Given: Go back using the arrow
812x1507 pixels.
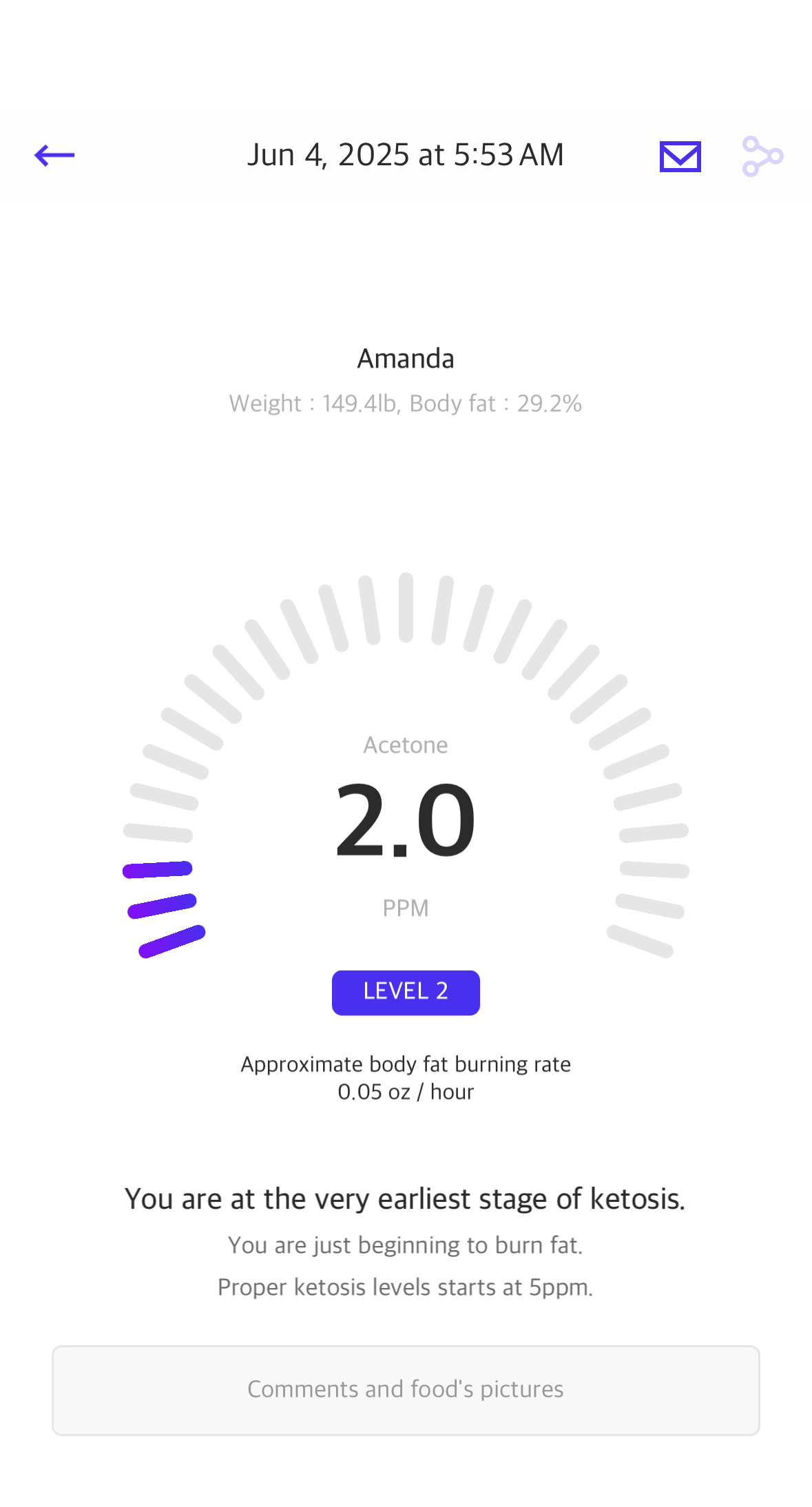Looking at the screenshot, I should pyautogui.click(x=54, y=156).
